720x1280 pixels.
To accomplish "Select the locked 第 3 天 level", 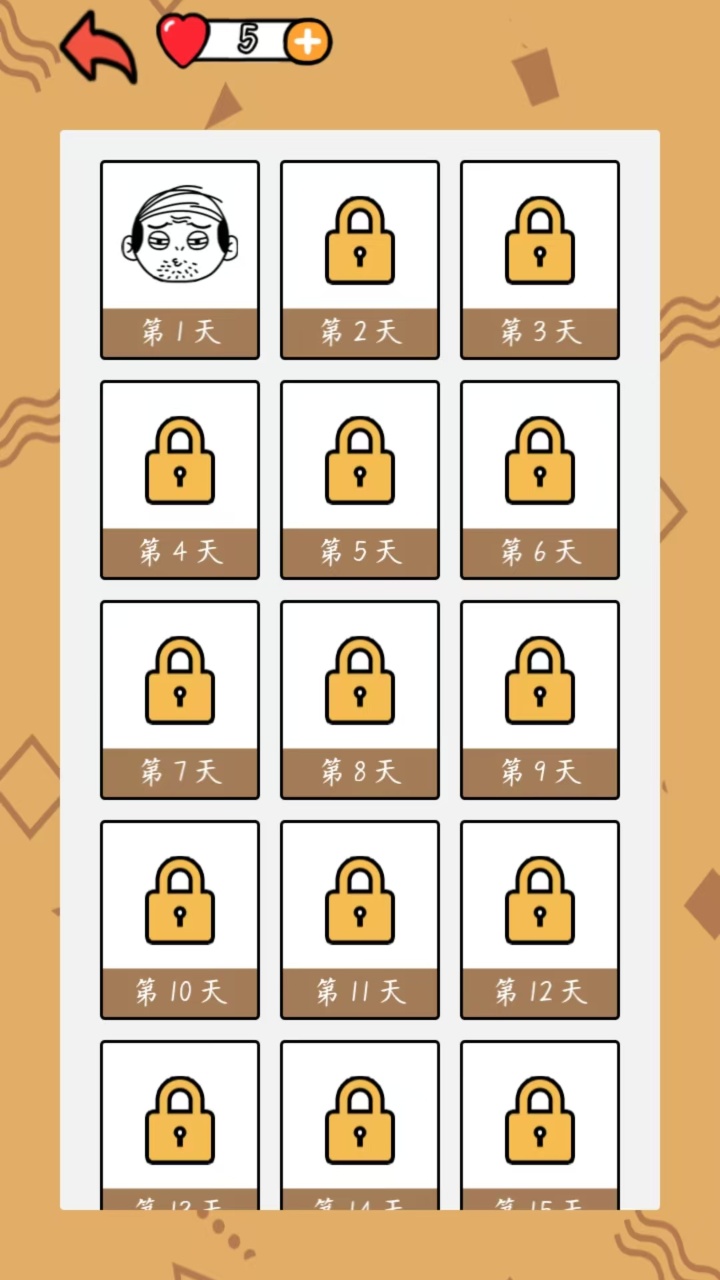I will point(540,259).
